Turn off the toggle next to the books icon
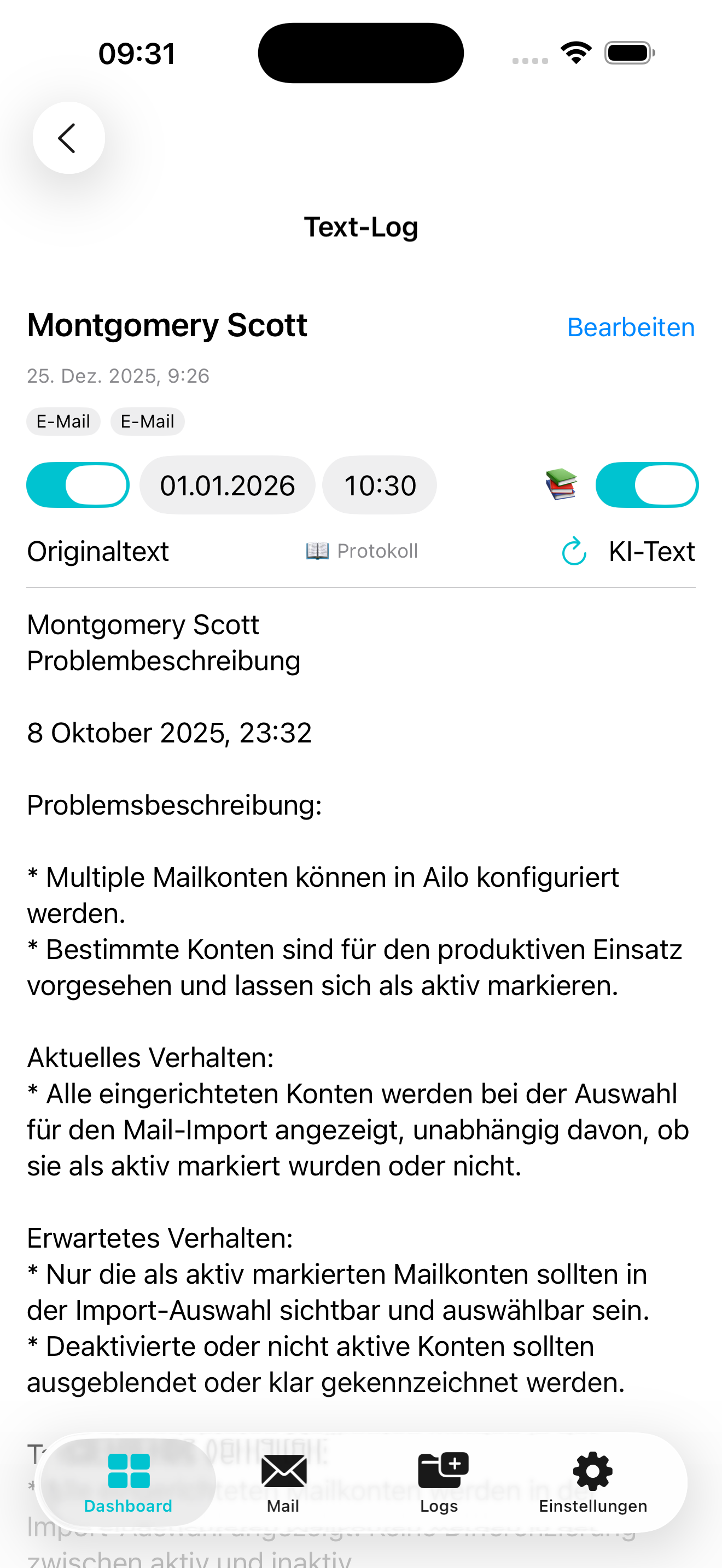This screenshot has width=722, height=1568. click(647, 484)
